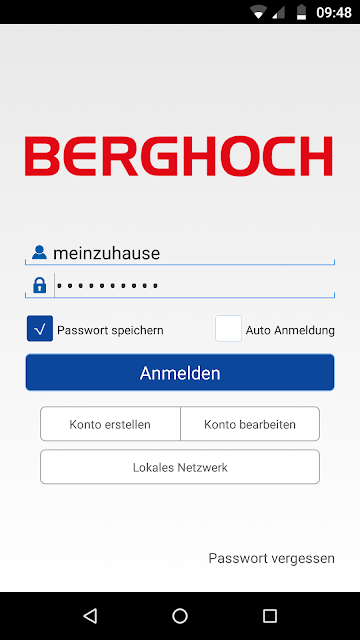Uncheck the Passwort speichern checkbox

click(x=40, y=329)
